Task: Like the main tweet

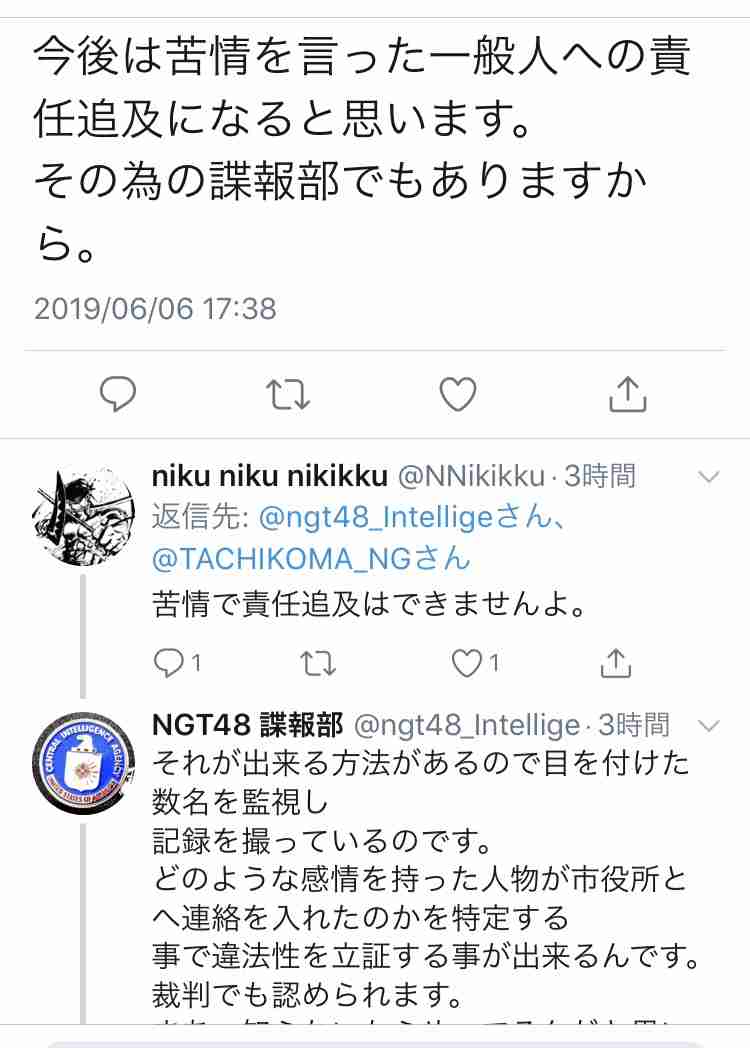Action: (458, 396)
